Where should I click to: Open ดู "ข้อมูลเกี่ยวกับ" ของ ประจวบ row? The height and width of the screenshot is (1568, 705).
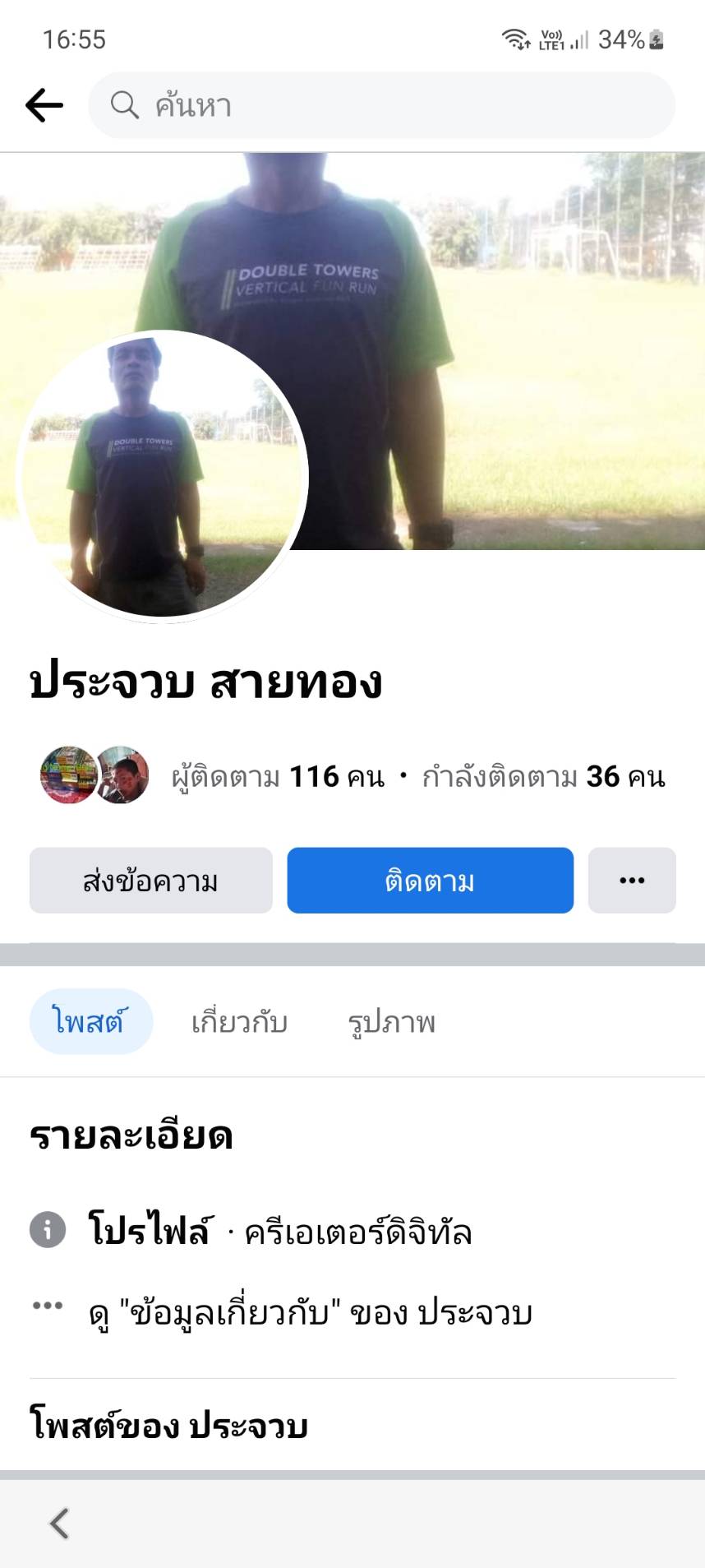point(311,1313)
